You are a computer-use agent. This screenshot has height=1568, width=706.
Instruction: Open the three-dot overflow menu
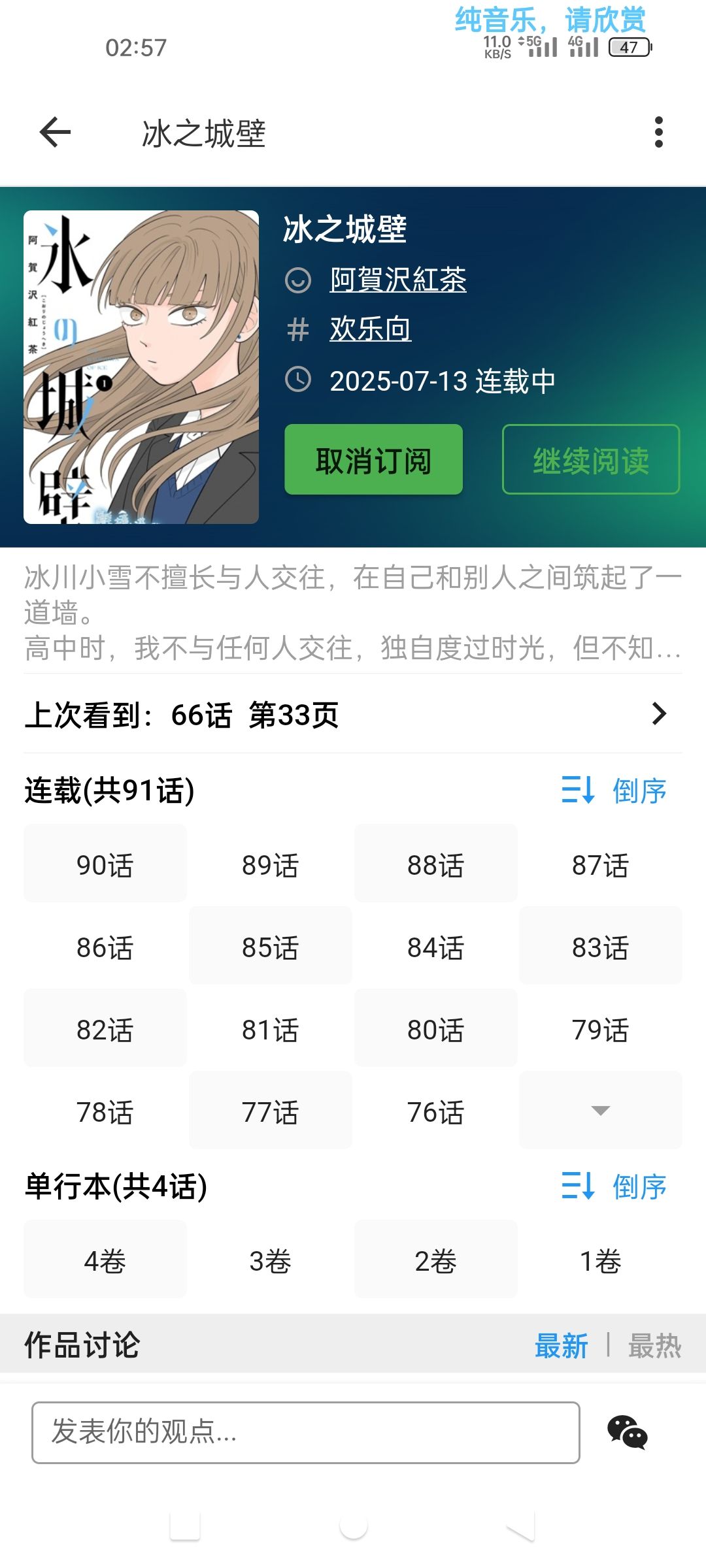[658, 133]
